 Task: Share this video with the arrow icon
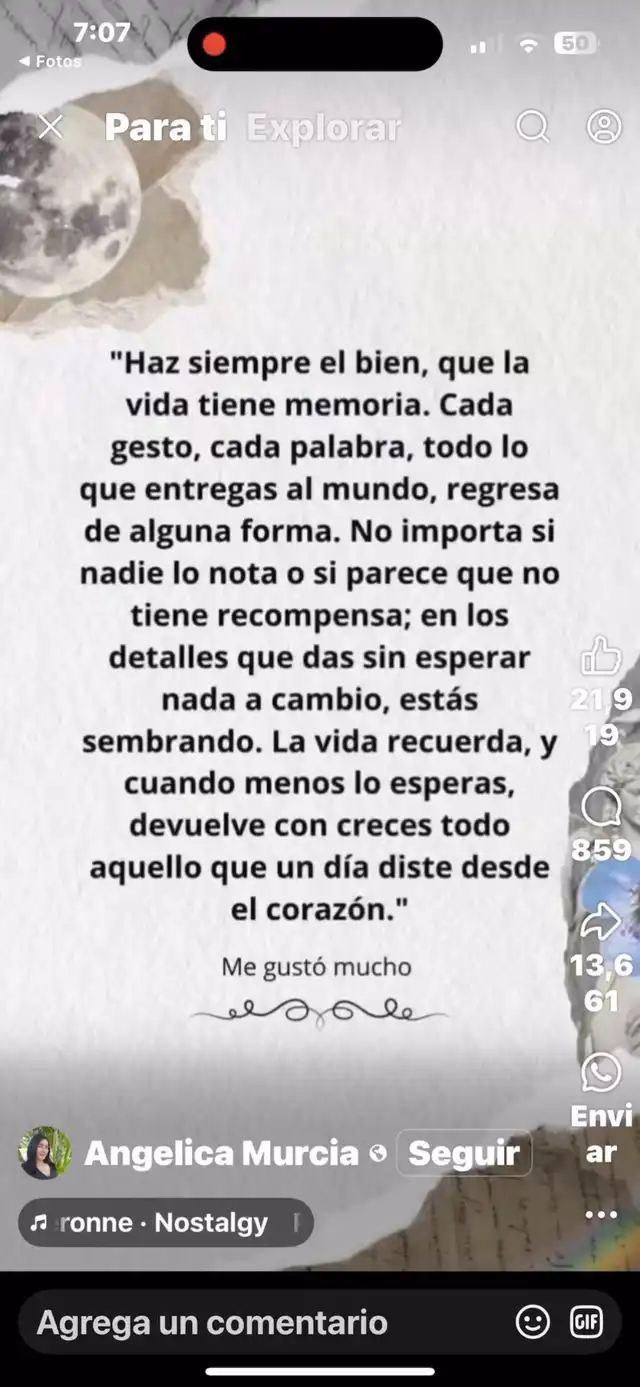(601, 922)
